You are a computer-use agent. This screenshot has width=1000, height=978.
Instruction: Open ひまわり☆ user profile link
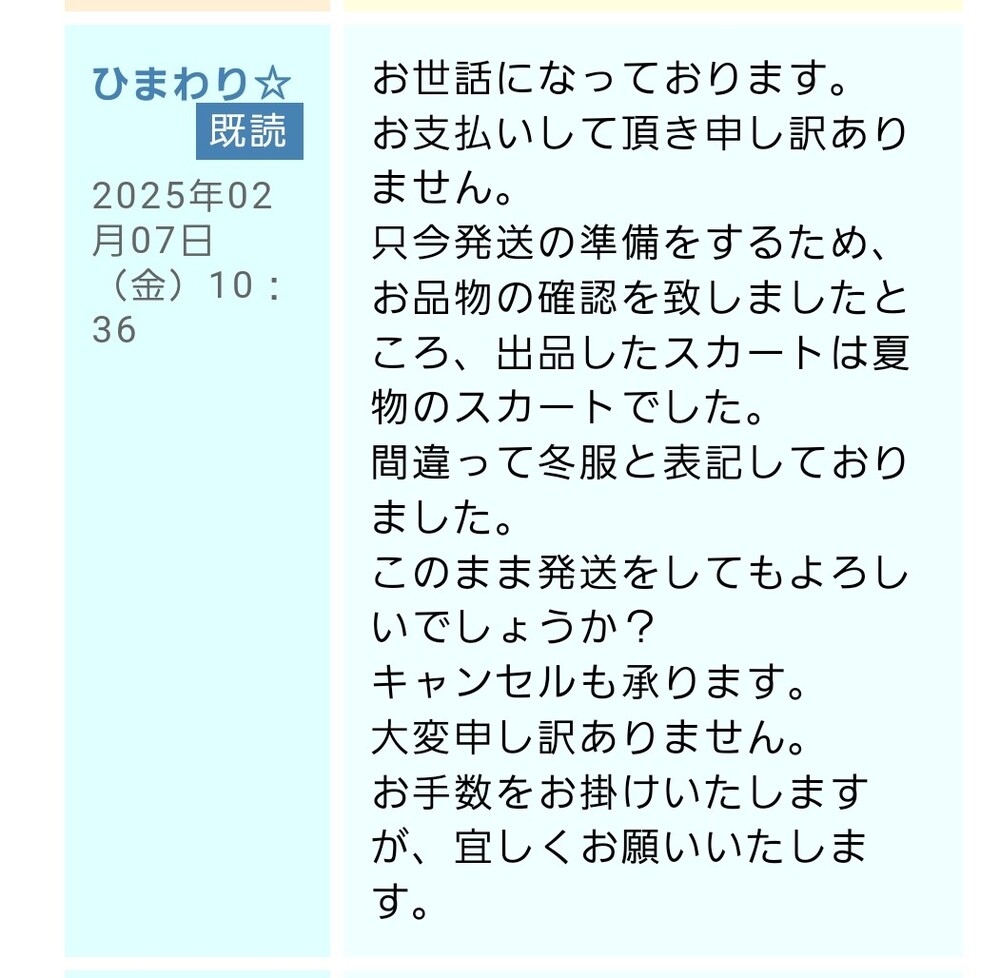[190, 83]
